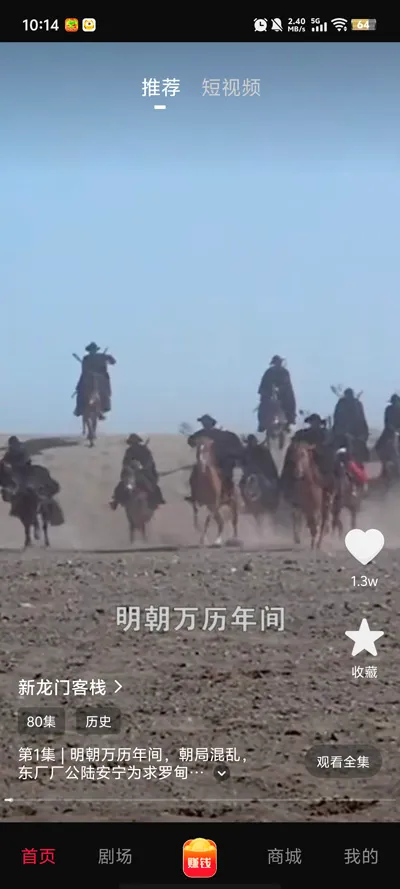
Task: Expand the episode description
Action: (222, 772)
